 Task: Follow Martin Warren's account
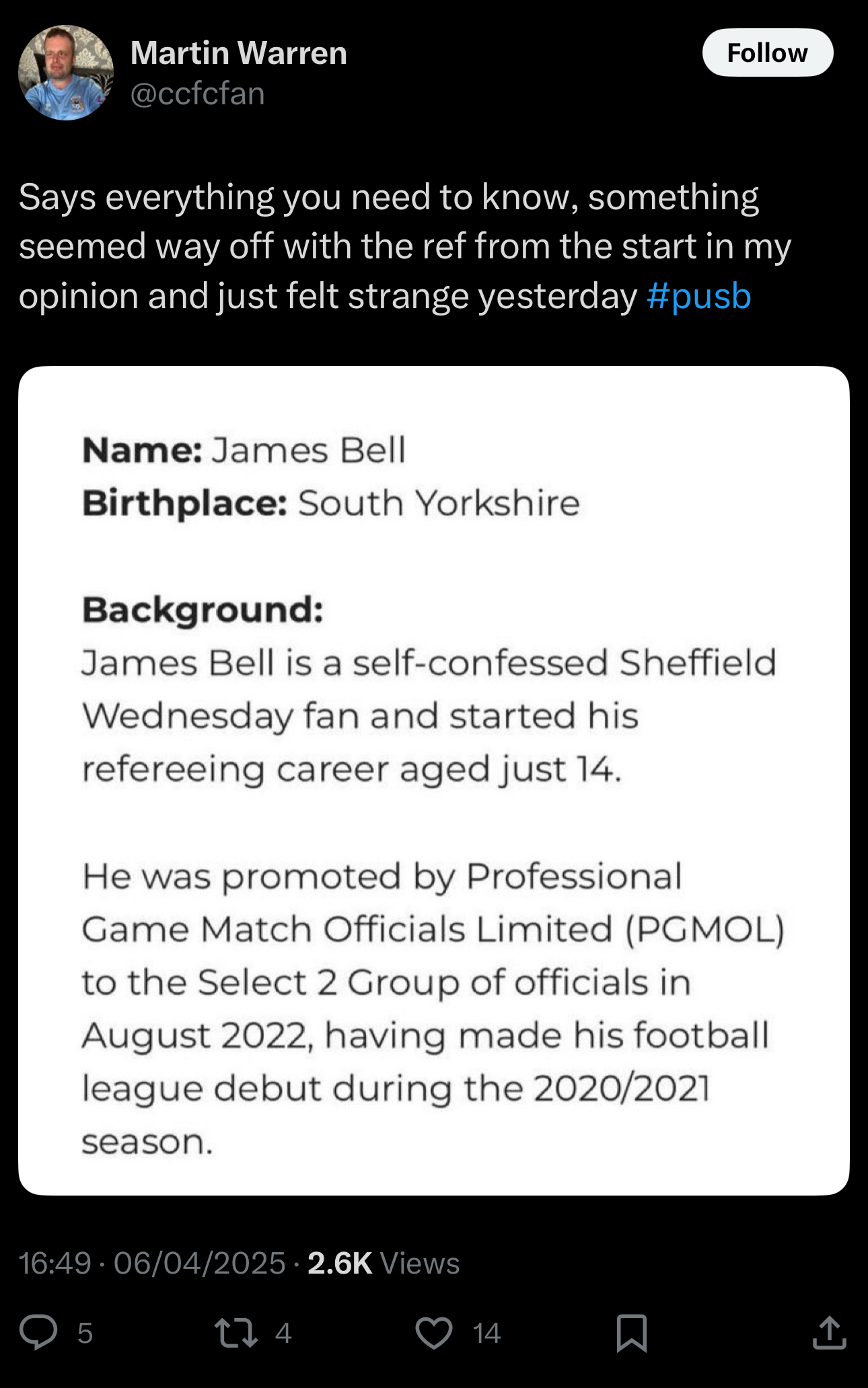tap(767, 52)
